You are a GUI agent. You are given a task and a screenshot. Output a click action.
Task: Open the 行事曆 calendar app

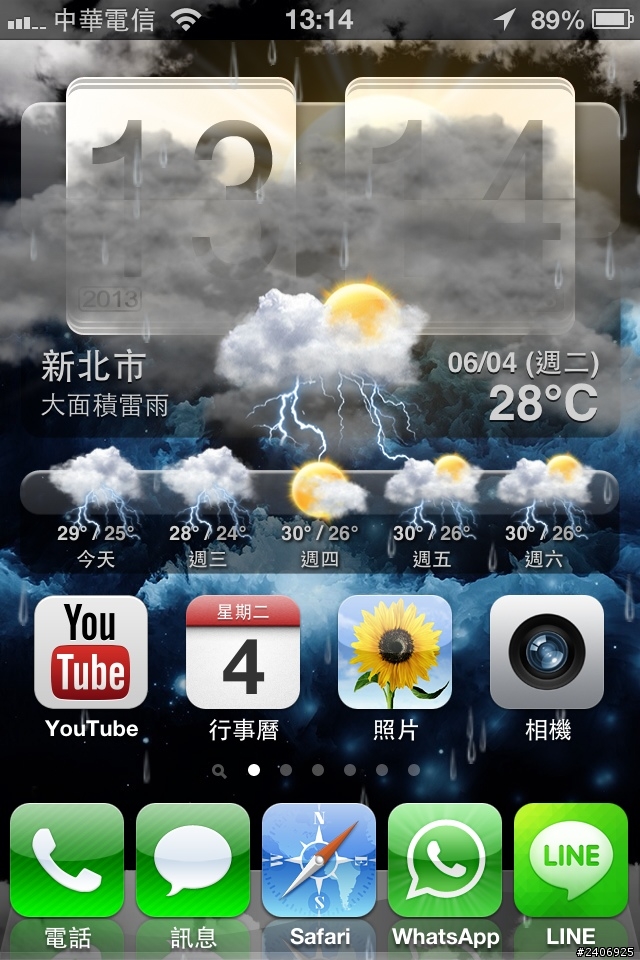point(243,652)
